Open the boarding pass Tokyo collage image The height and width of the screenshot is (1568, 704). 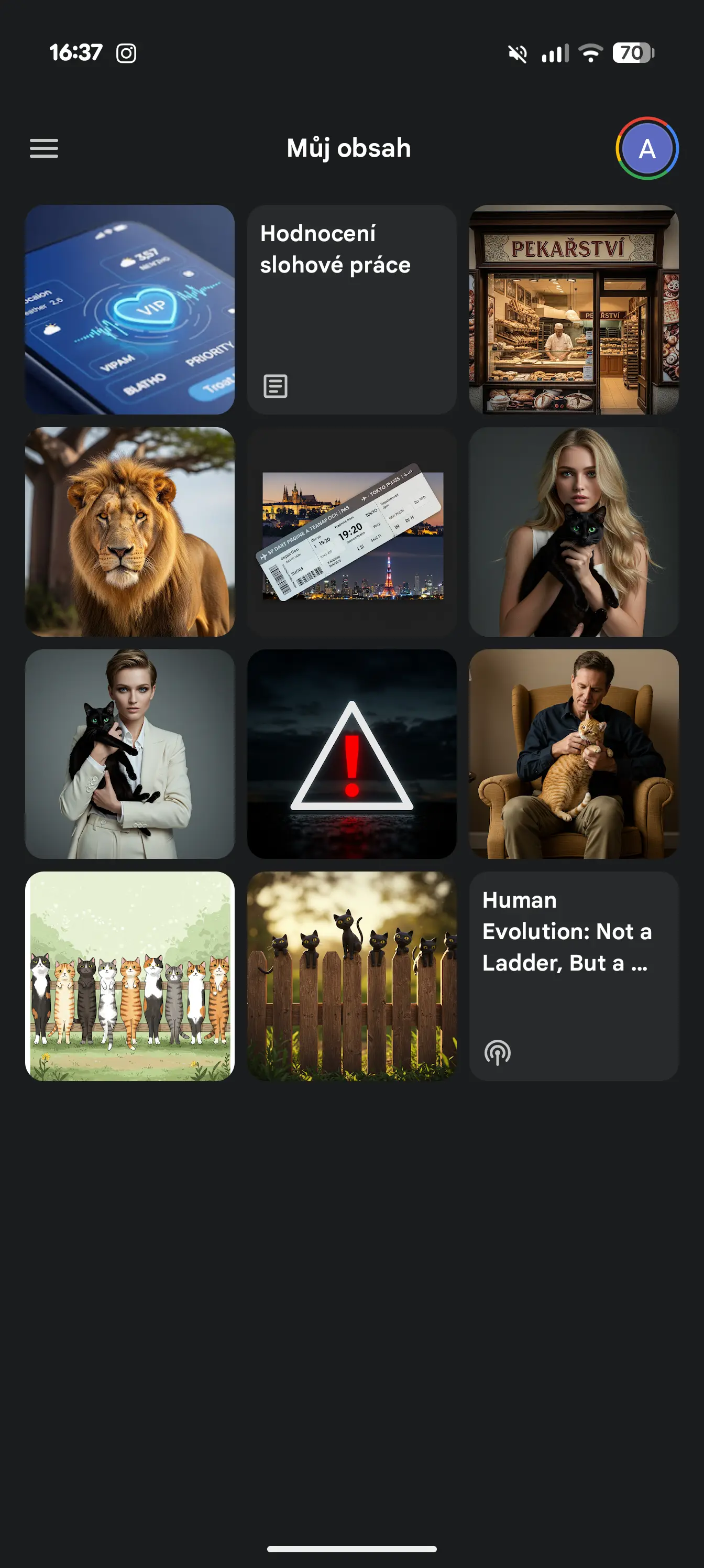(x=351, y=531)
